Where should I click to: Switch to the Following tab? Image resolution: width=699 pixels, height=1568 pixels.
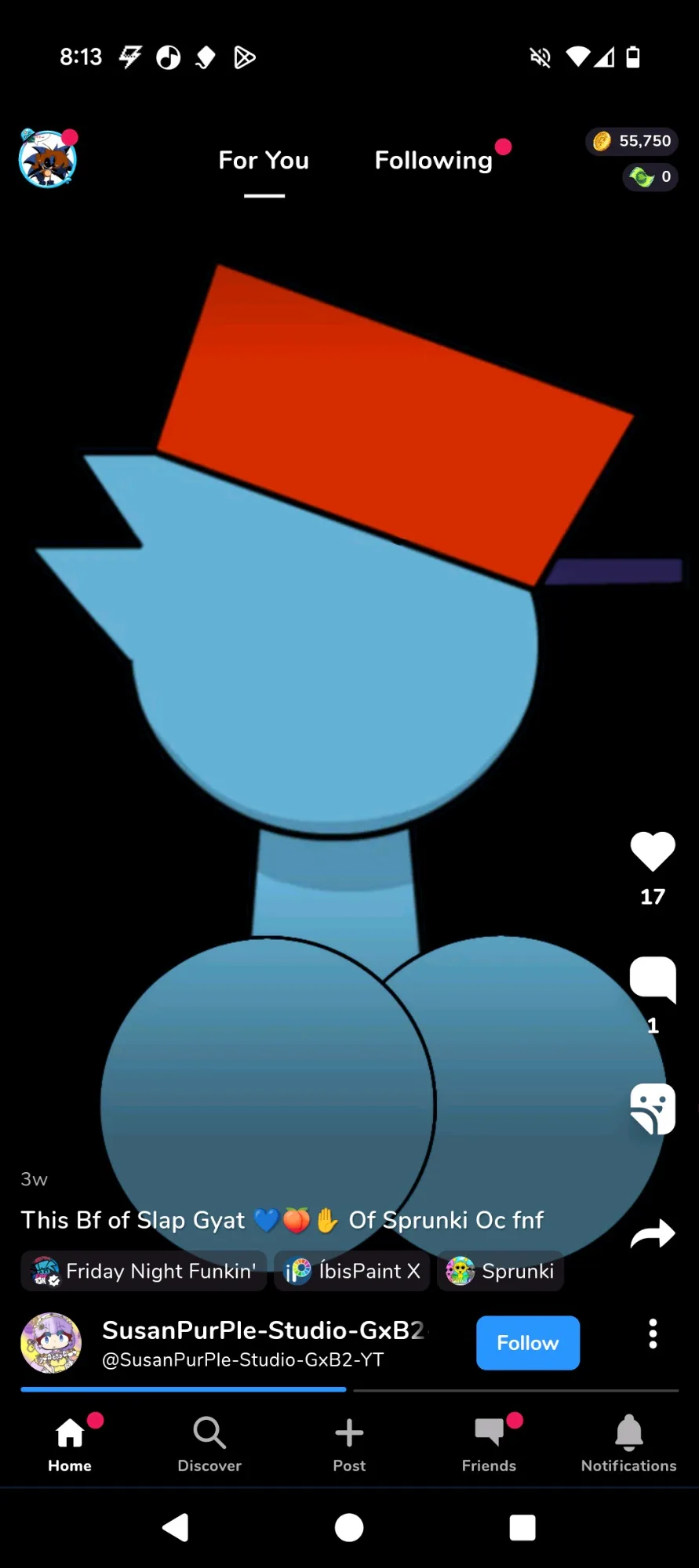tap(434, 160)
